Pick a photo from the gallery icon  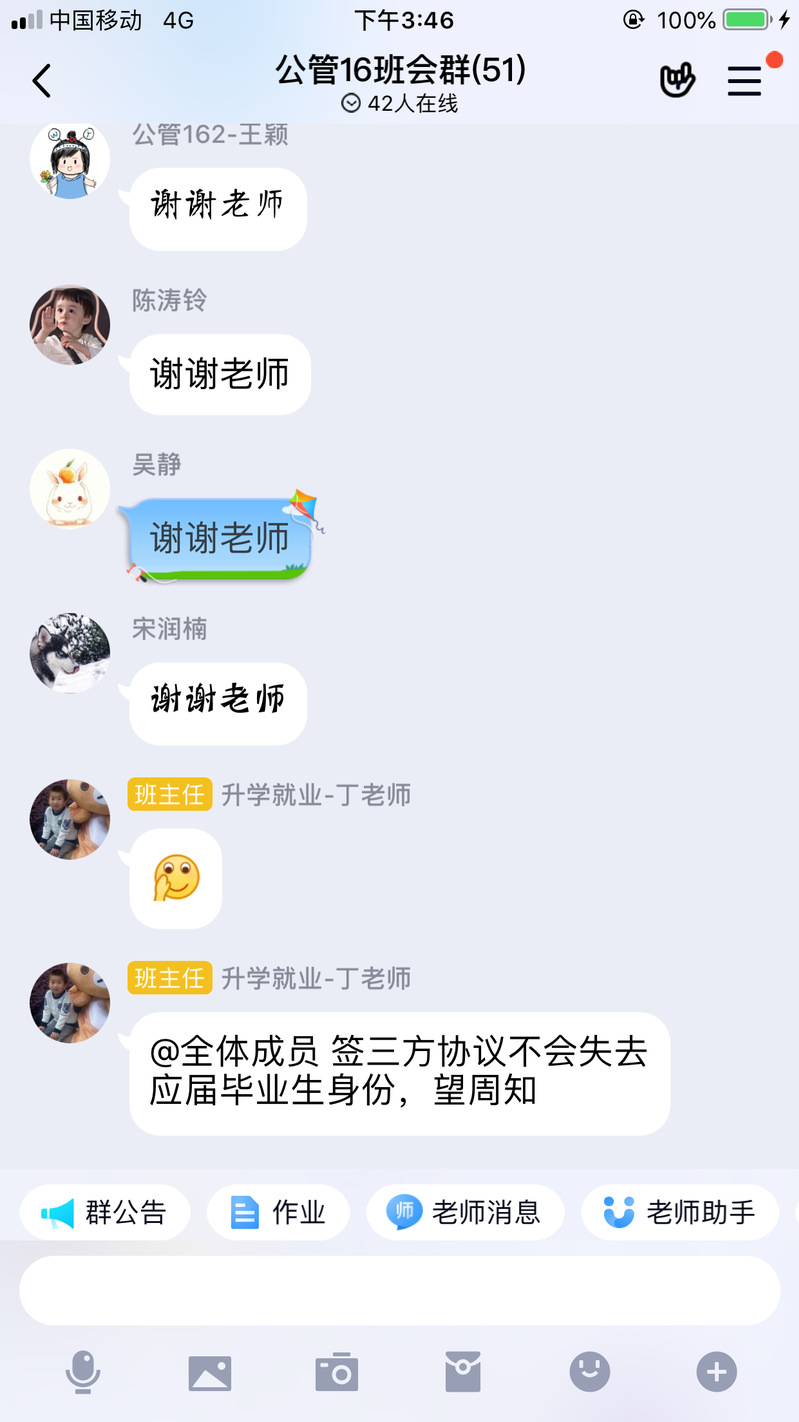[210, 1372]
